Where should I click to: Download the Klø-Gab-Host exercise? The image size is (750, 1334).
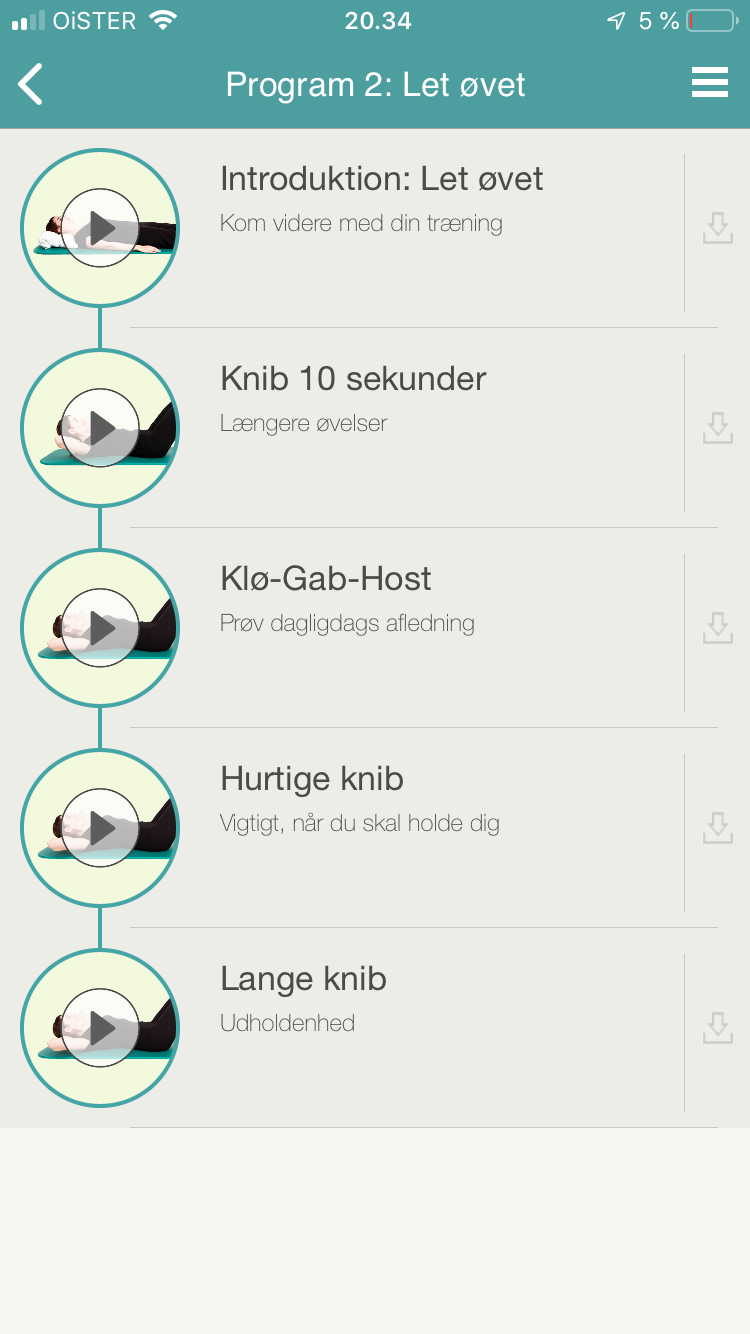click(718, 628)
